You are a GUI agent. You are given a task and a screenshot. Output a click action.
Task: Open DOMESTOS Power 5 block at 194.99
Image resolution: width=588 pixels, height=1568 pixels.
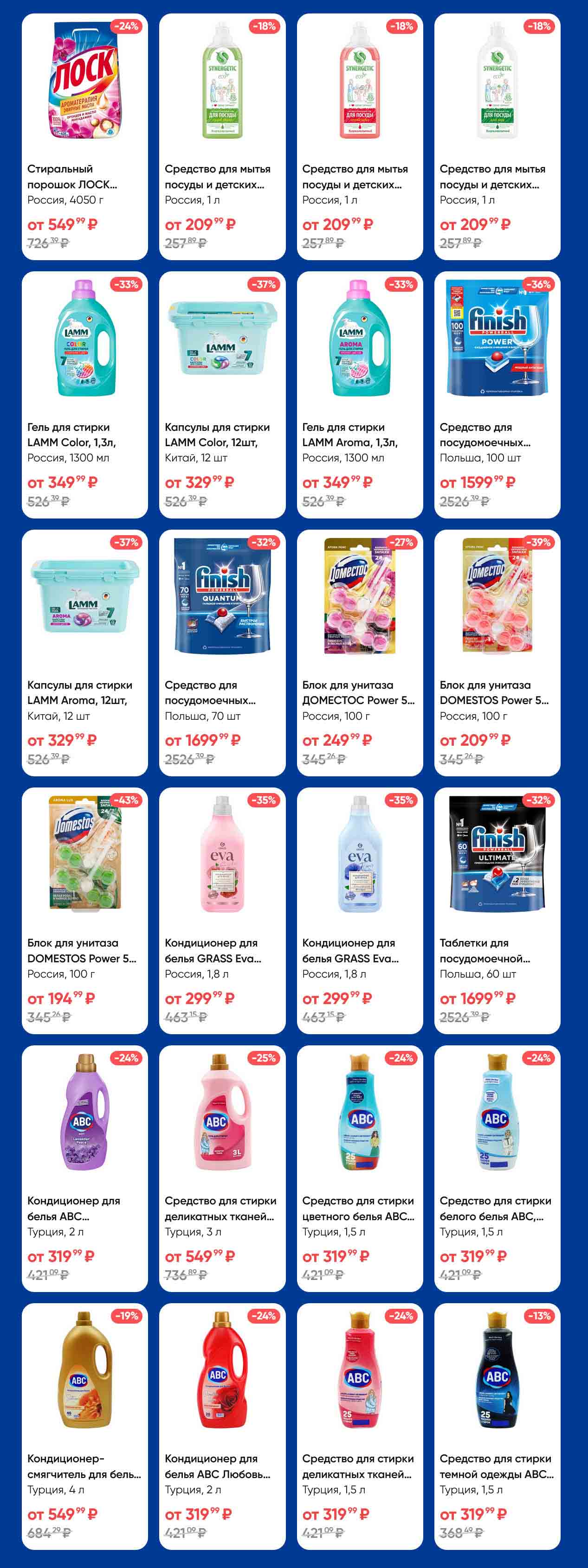coord(85,911)
